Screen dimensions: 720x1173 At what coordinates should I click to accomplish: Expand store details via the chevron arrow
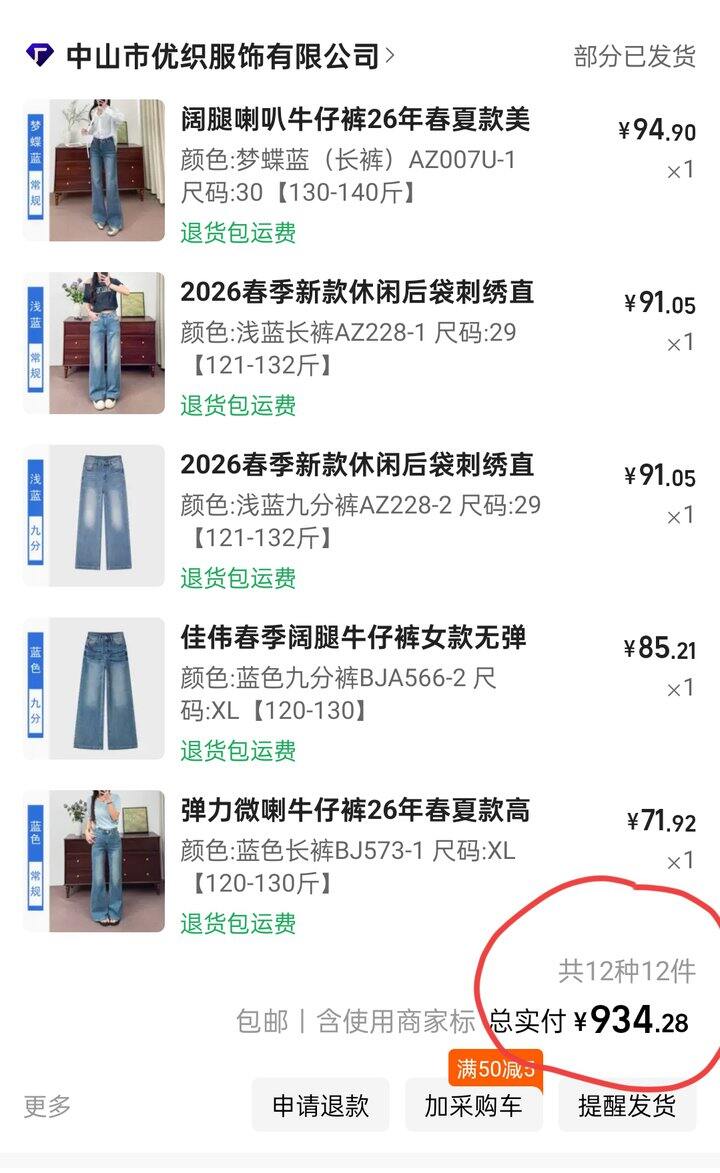coord(392,55)
